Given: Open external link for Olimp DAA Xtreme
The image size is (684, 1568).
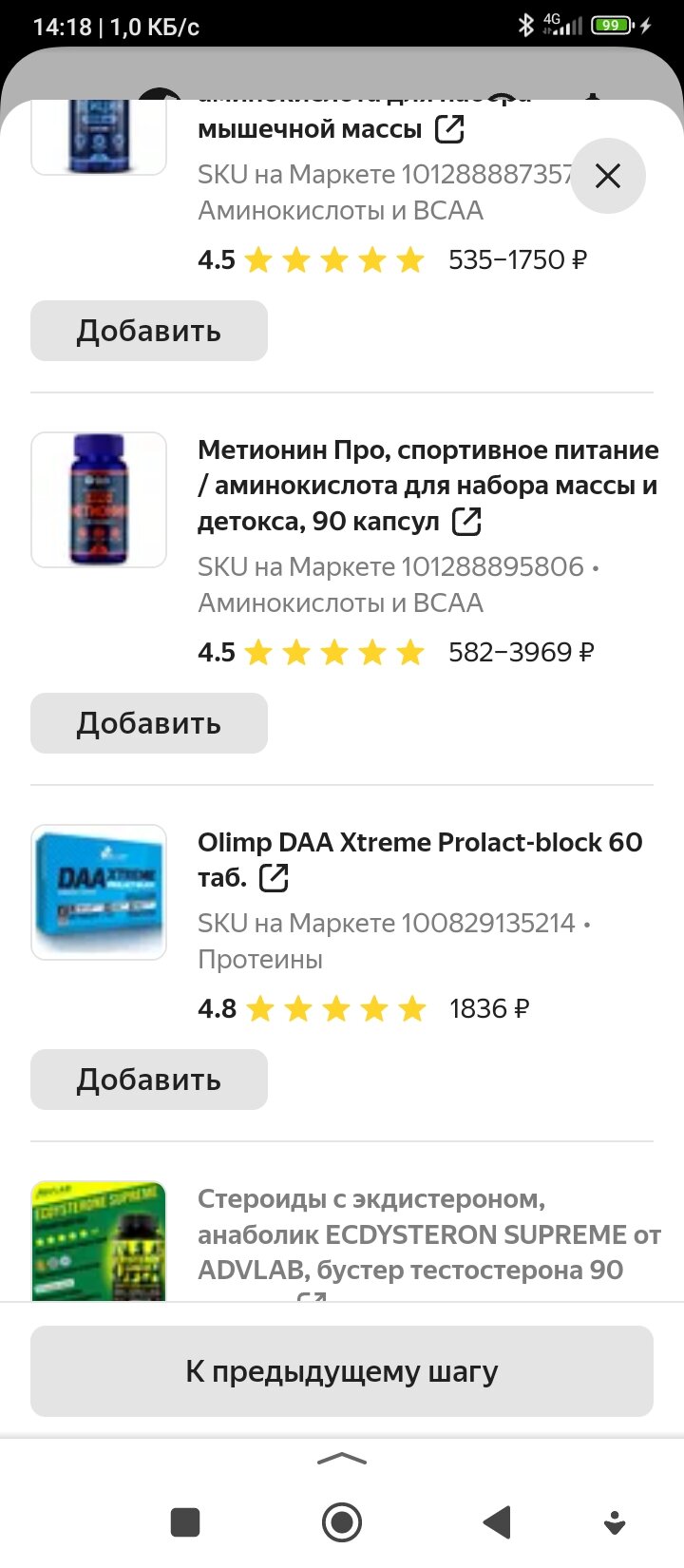Looking at the screenshot, I should click(x=274, y=877).
